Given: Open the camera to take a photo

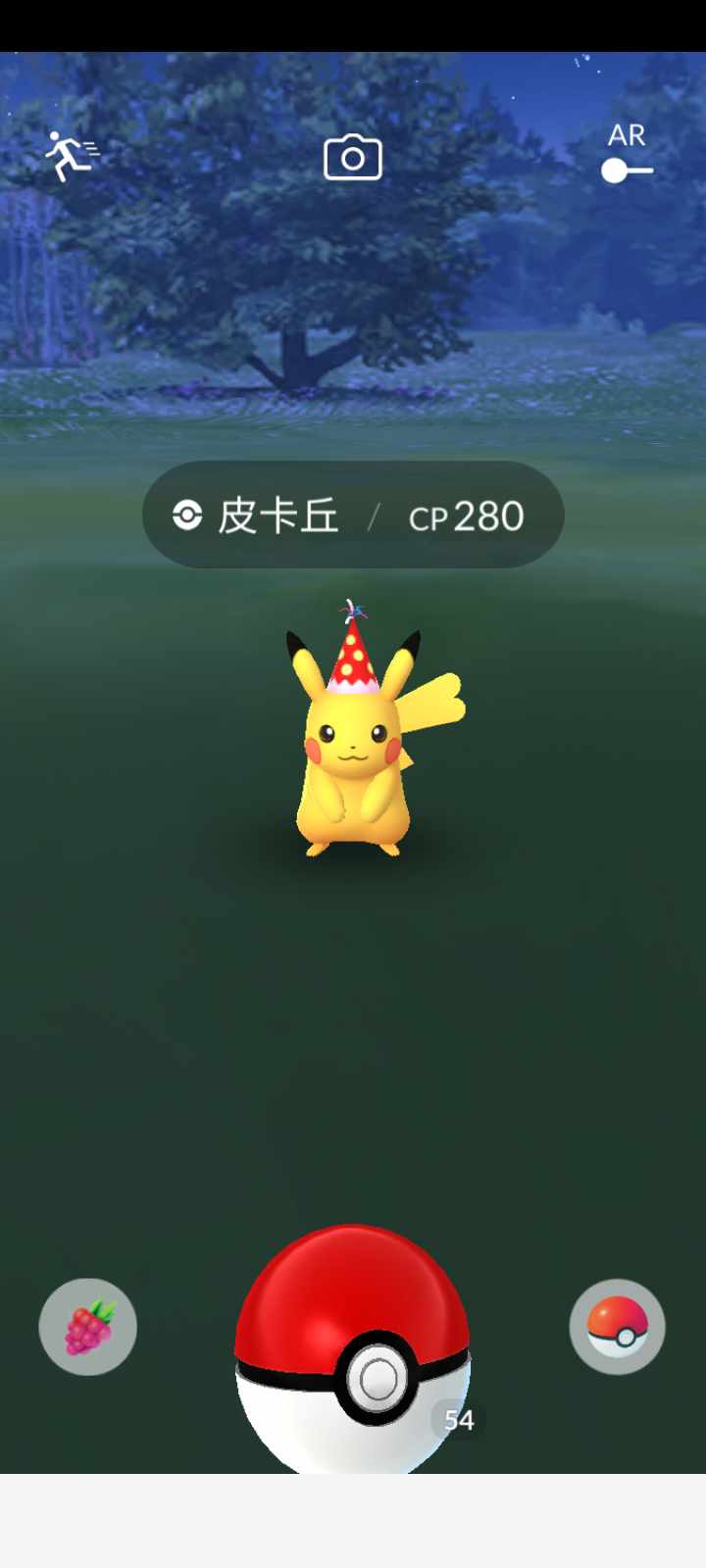Looking at the screenshot, I should (353, 158).
